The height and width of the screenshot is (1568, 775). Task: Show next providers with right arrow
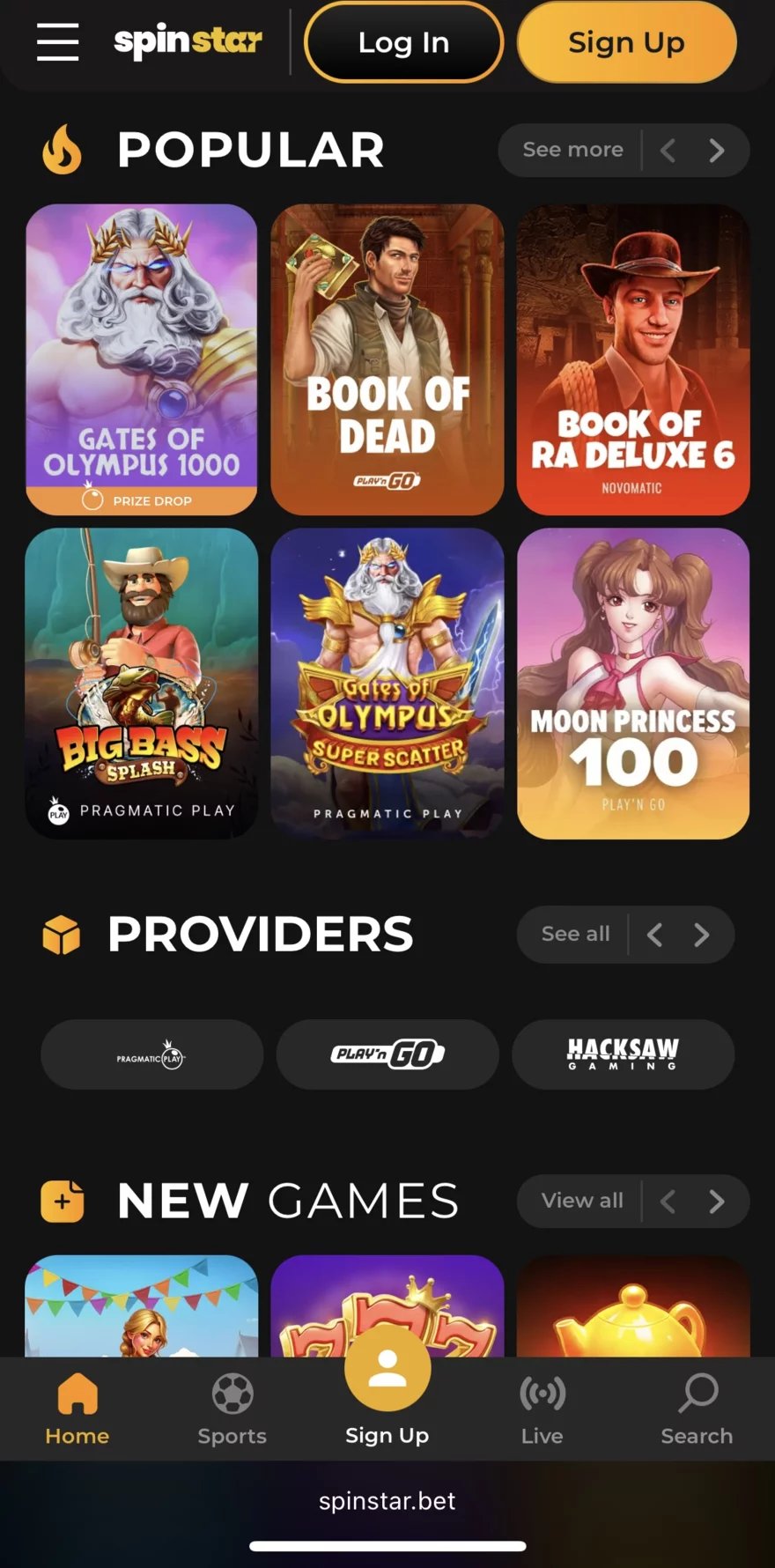(x=701, y=935)
